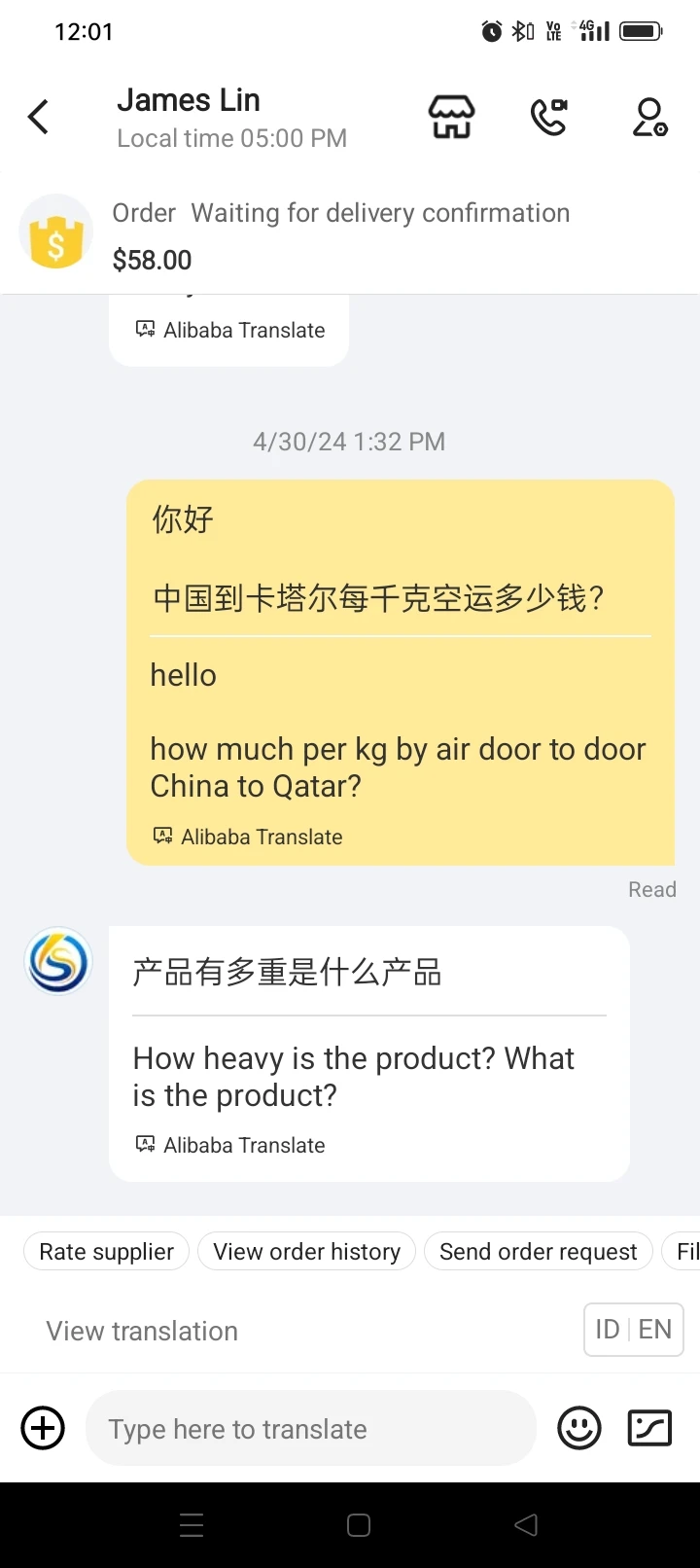Focus the Type here to translate field
The width and height of the screenshot is (700, 1568).
point(311,1428)
